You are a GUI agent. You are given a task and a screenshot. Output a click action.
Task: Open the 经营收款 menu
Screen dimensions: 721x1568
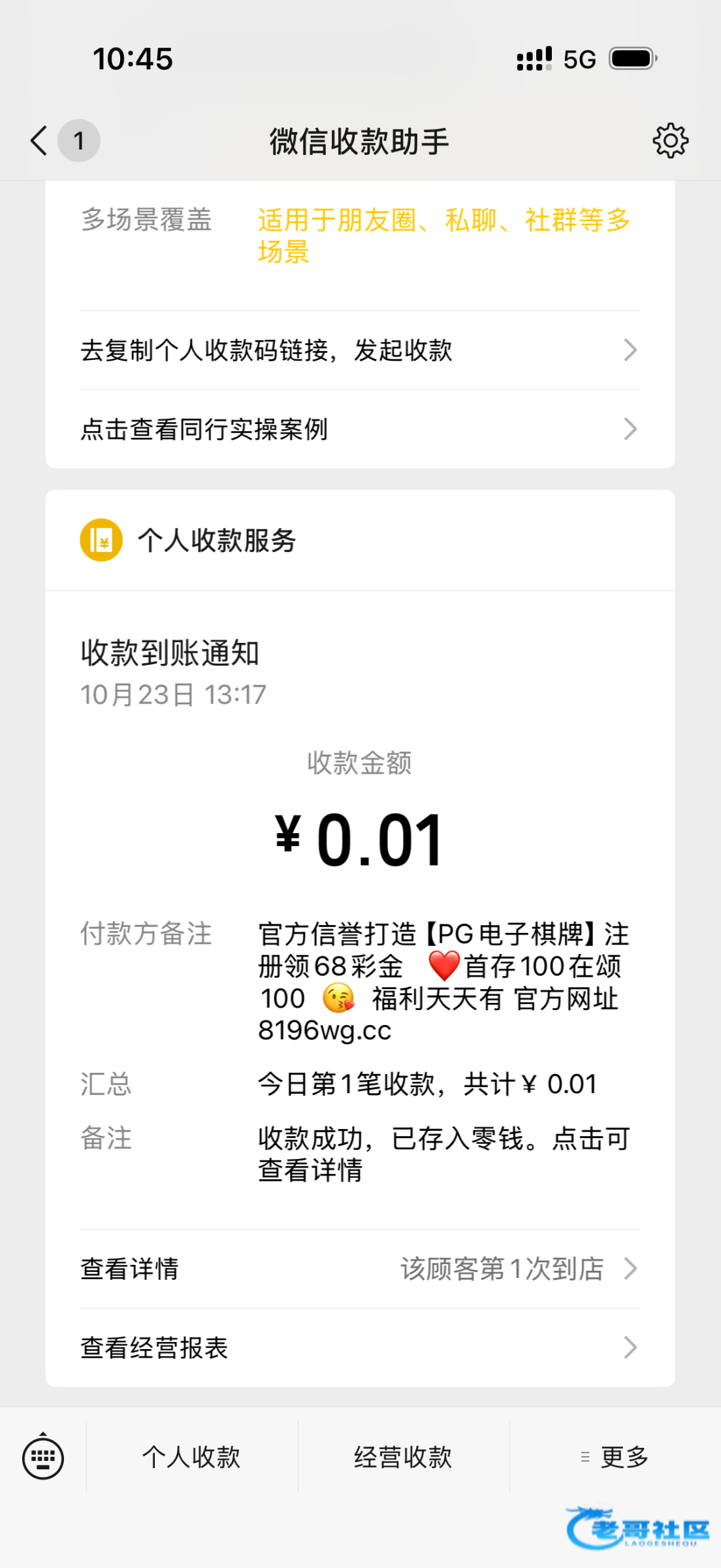(x=403, y=1457)
